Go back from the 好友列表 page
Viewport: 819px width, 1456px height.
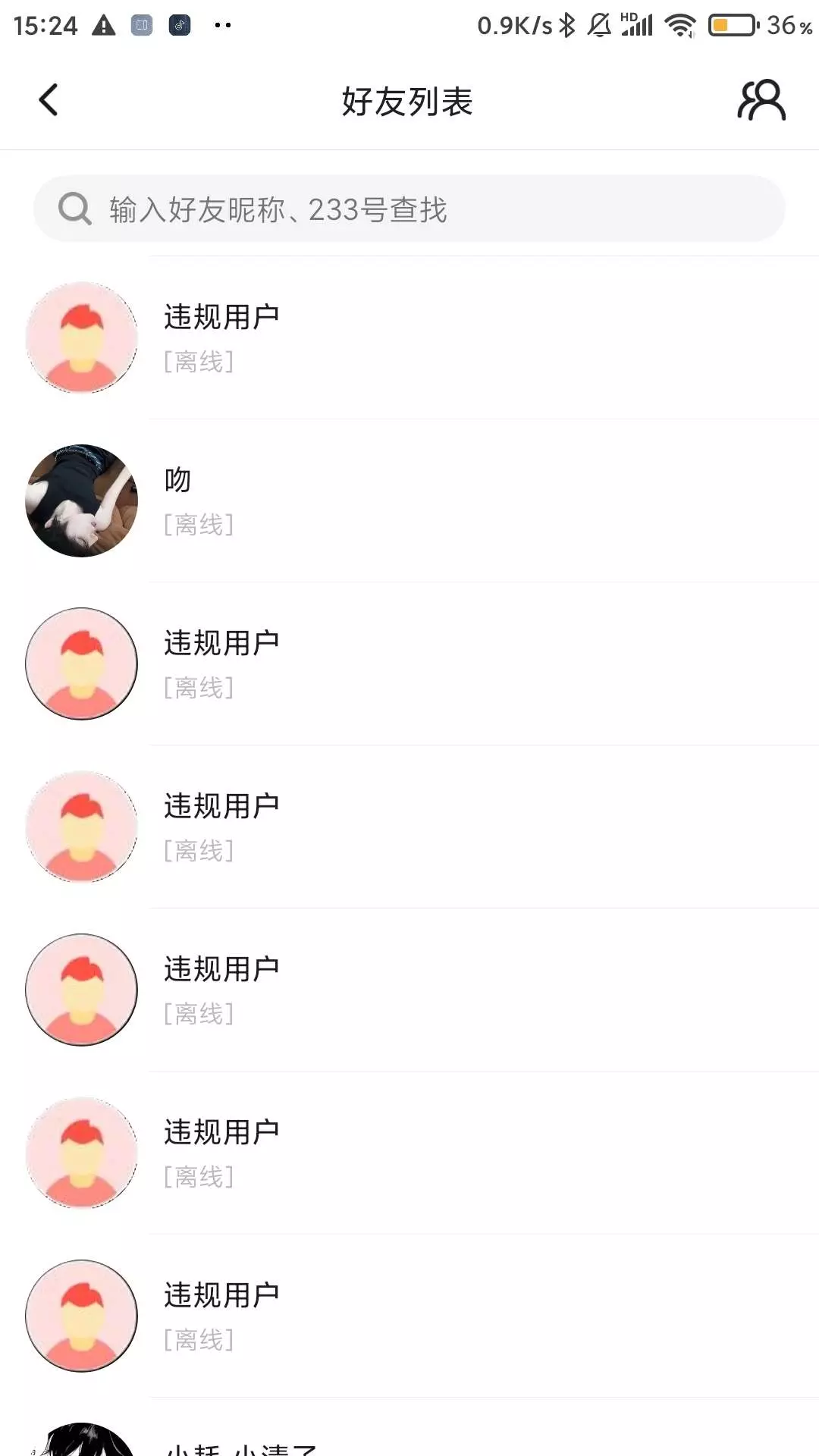[49, 100]
